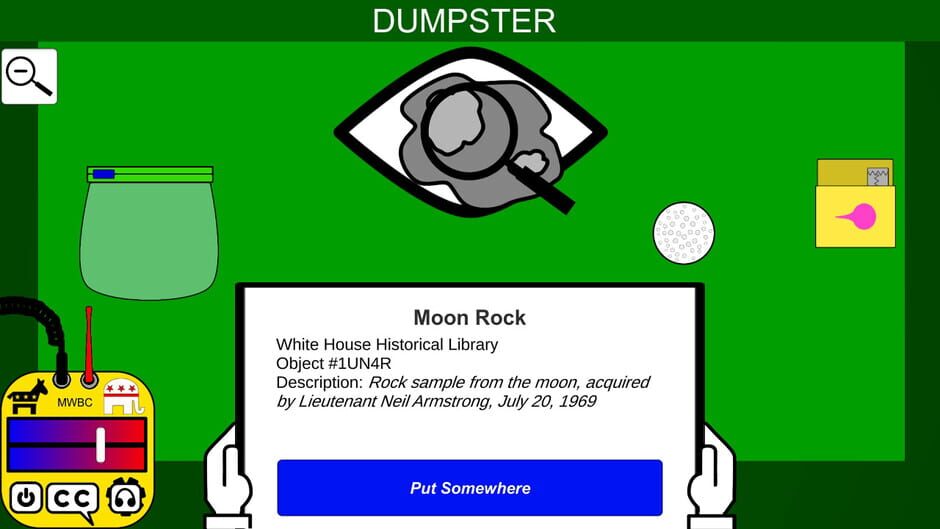
Task: Tap the Put Somewhere button
Action: (469, 488)
